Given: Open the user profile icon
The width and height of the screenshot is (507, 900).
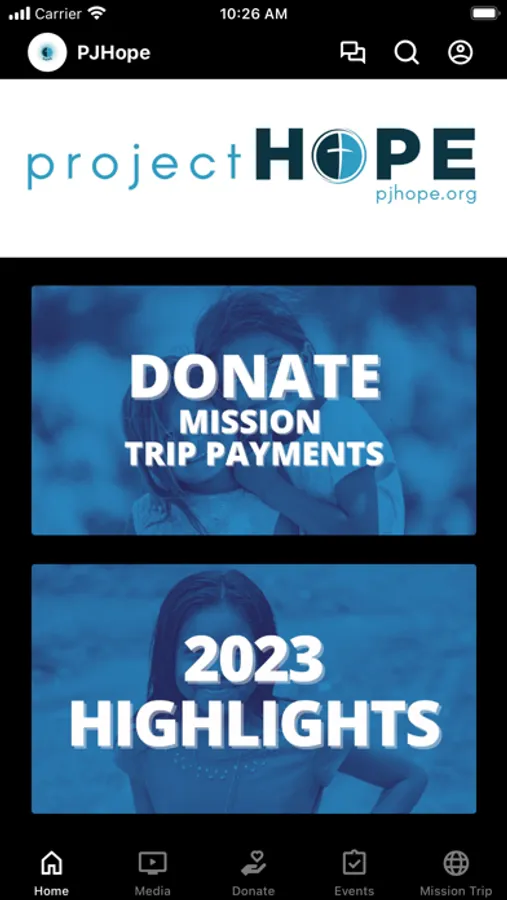Looking at the screenshot, I should pyautogui.click(x=460, y=53).
